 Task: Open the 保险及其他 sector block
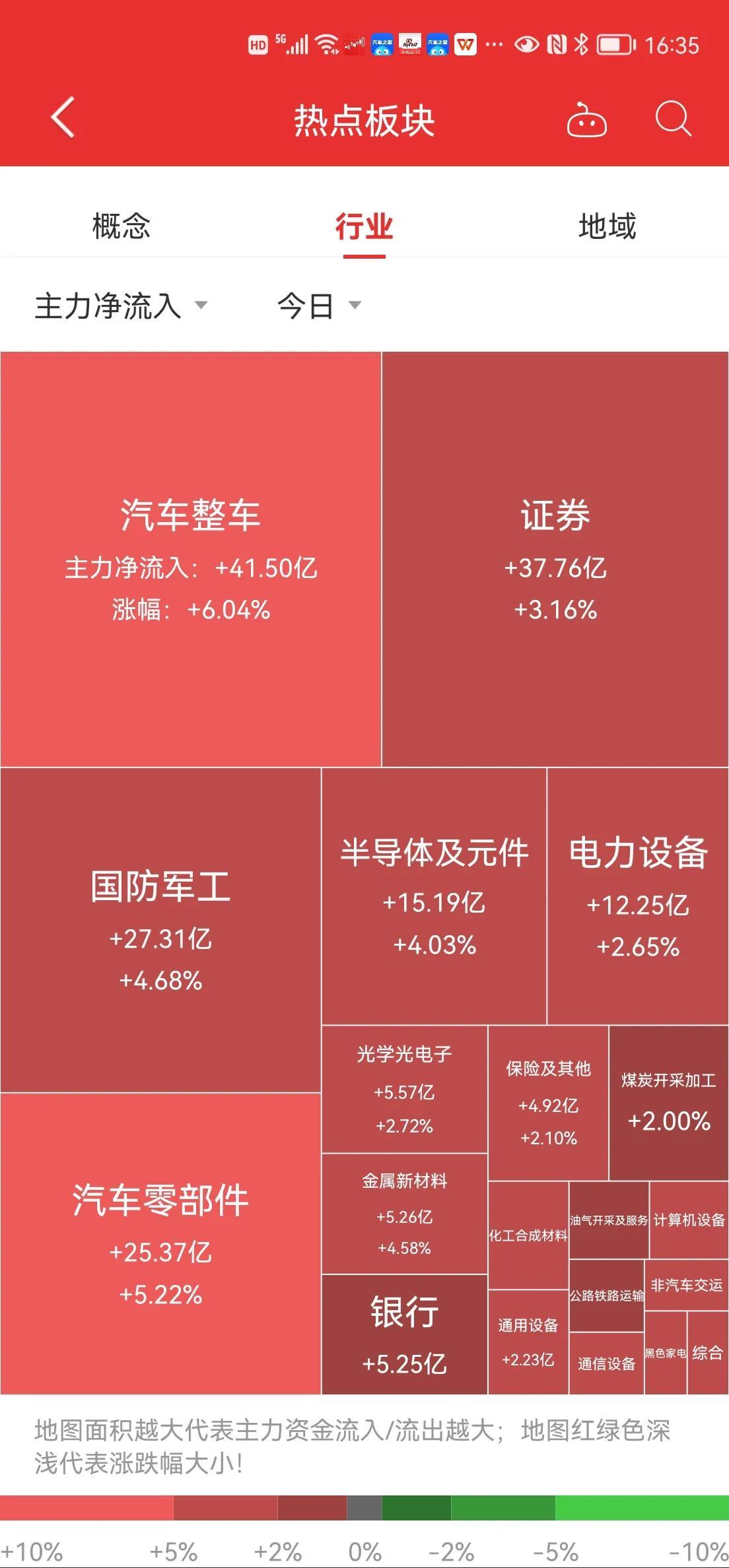548,1102
